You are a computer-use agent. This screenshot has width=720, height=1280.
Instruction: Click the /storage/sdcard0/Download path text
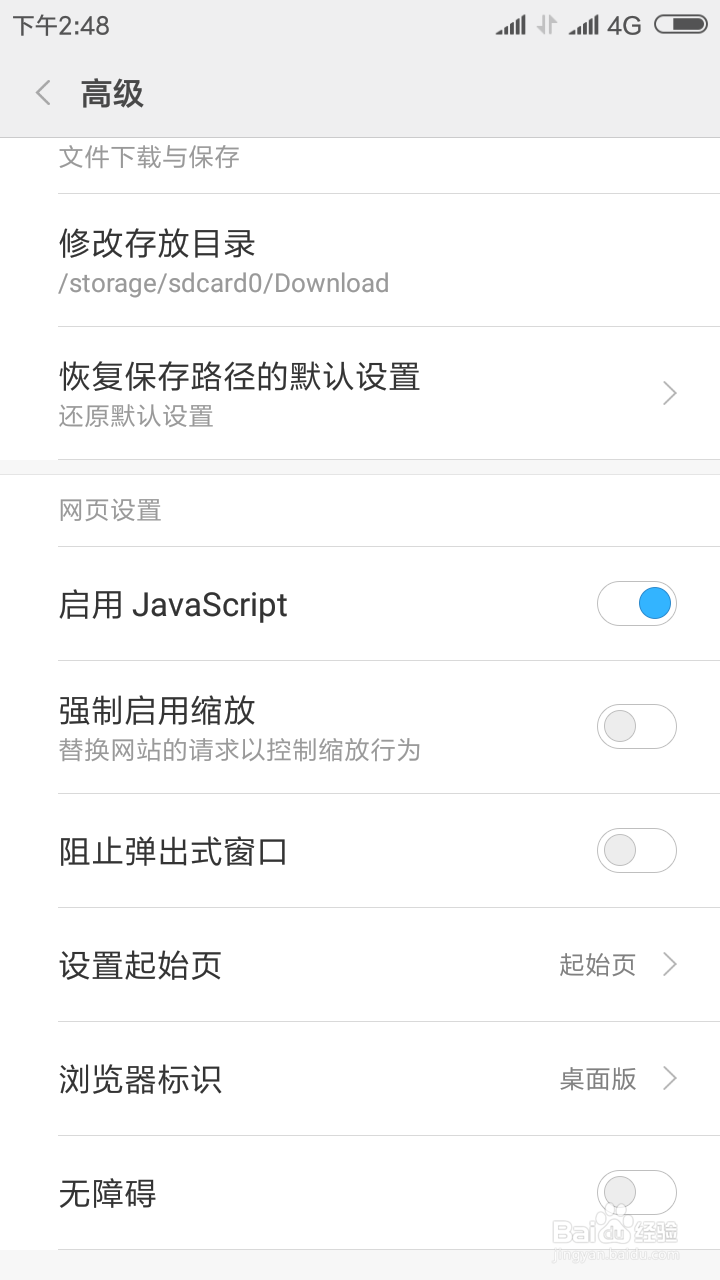(222, 283)
